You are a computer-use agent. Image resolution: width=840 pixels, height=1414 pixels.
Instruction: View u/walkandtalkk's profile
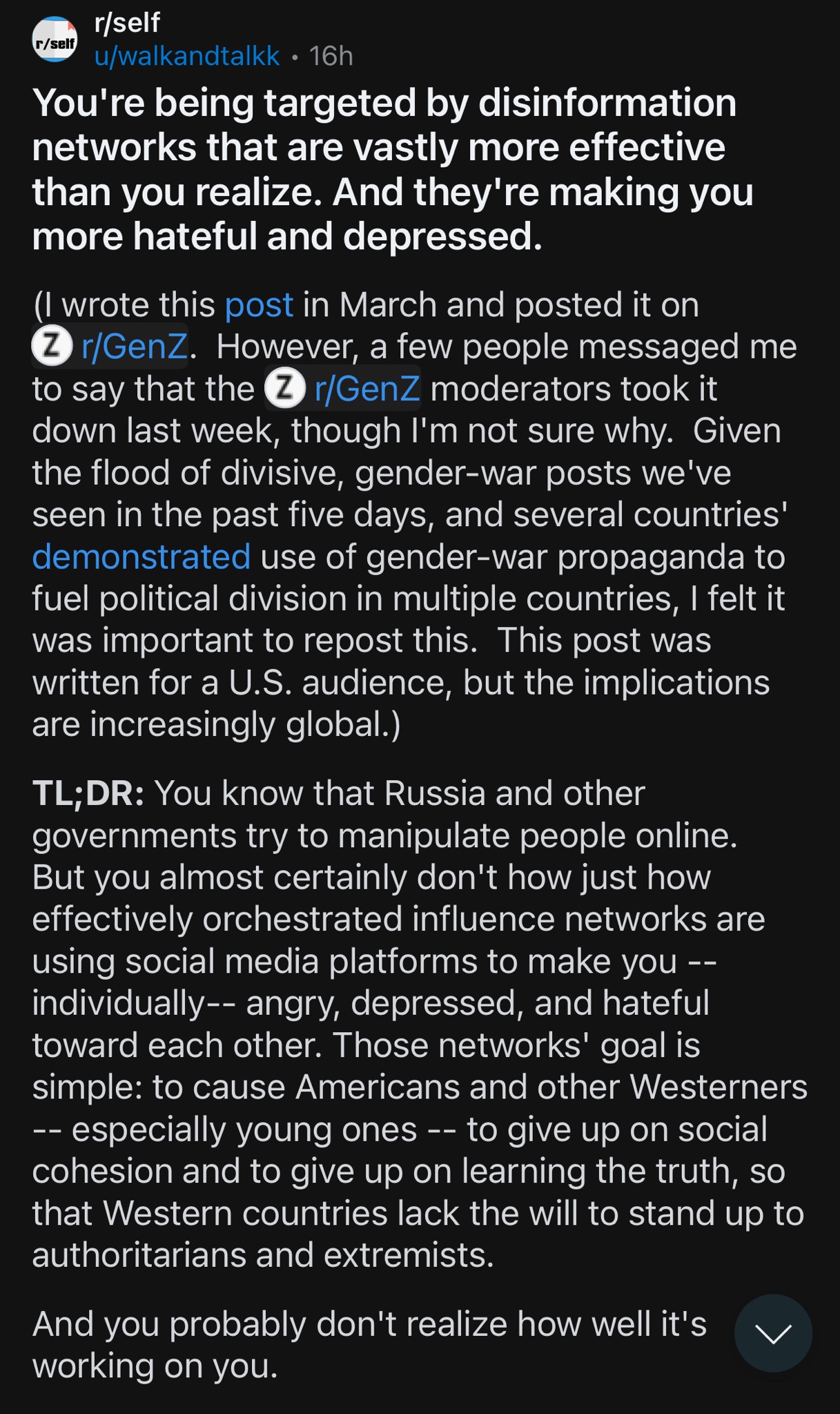click(x=187, y=56)
